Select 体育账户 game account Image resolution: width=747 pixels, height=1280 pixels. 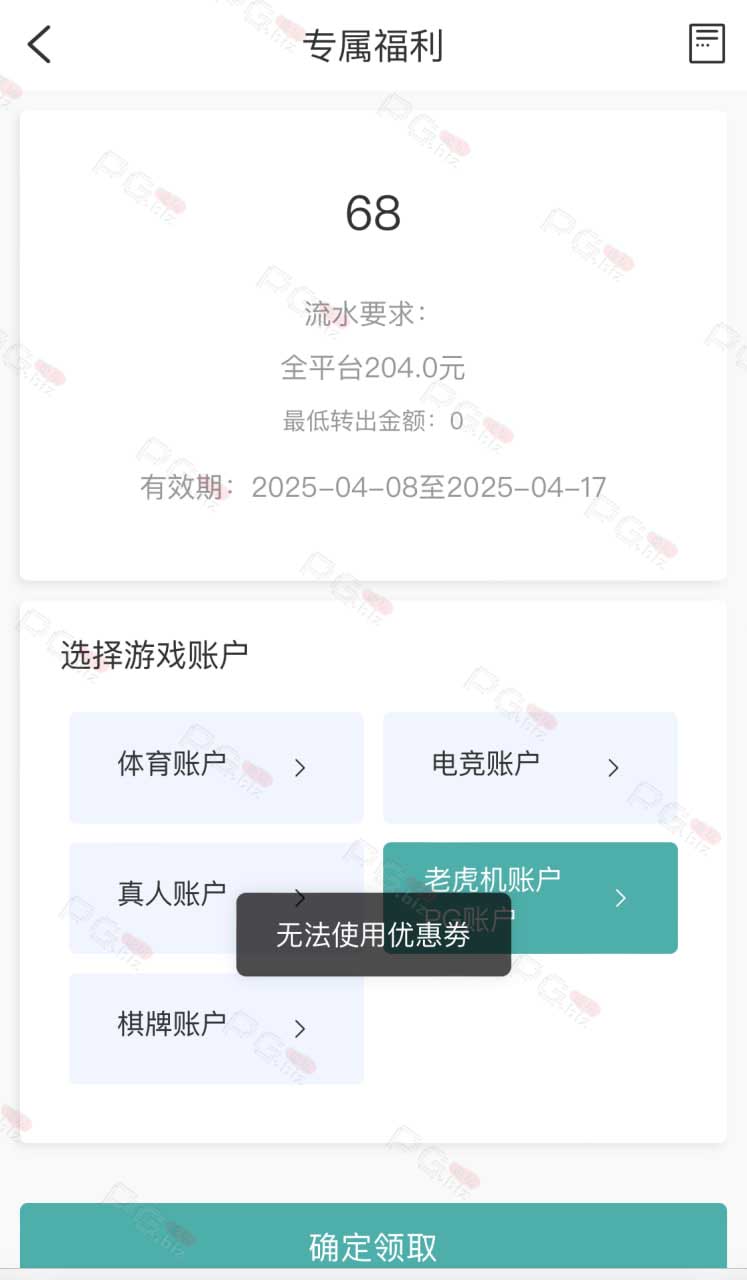[216, 767]
